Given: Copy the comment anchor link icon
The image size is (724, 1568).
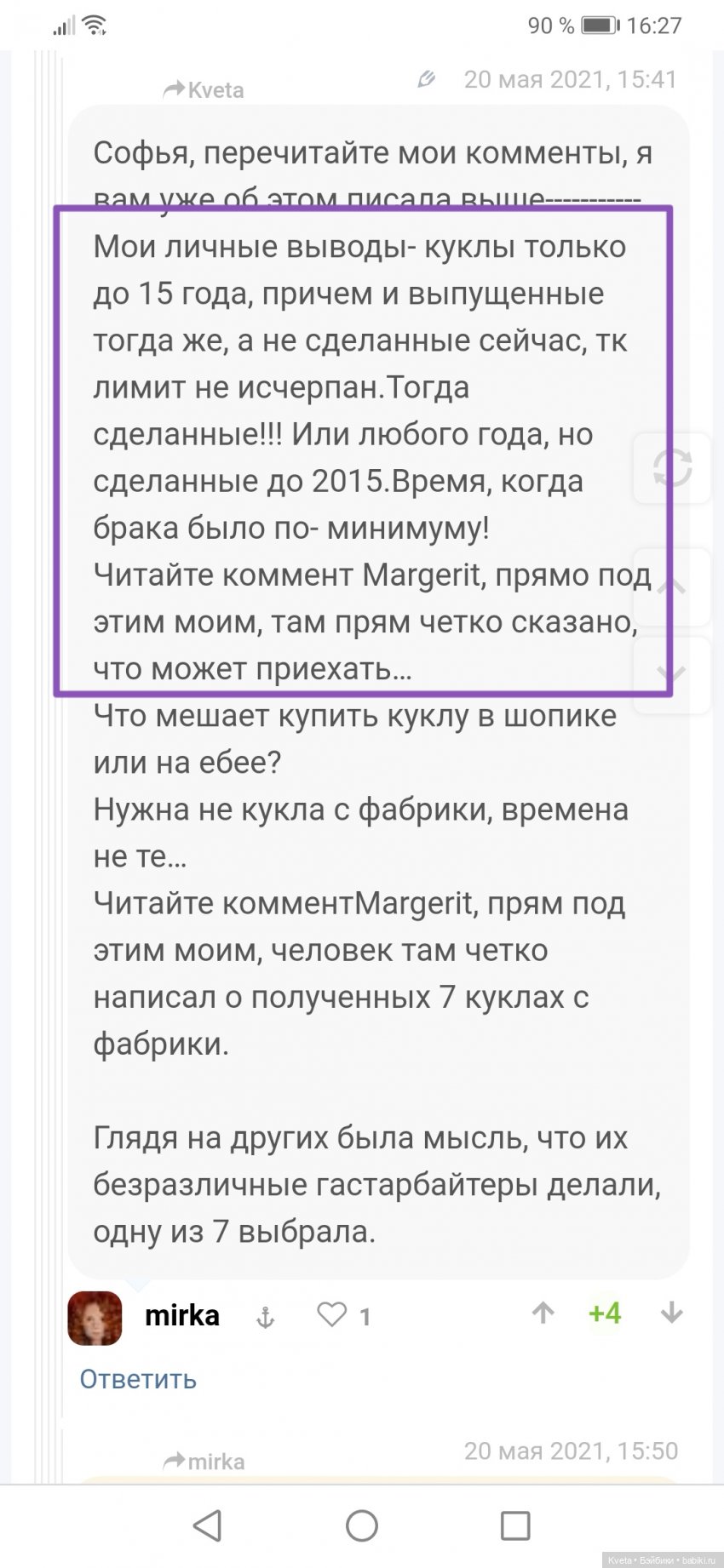Looking at the screenshot, I should pos(266,1319).
